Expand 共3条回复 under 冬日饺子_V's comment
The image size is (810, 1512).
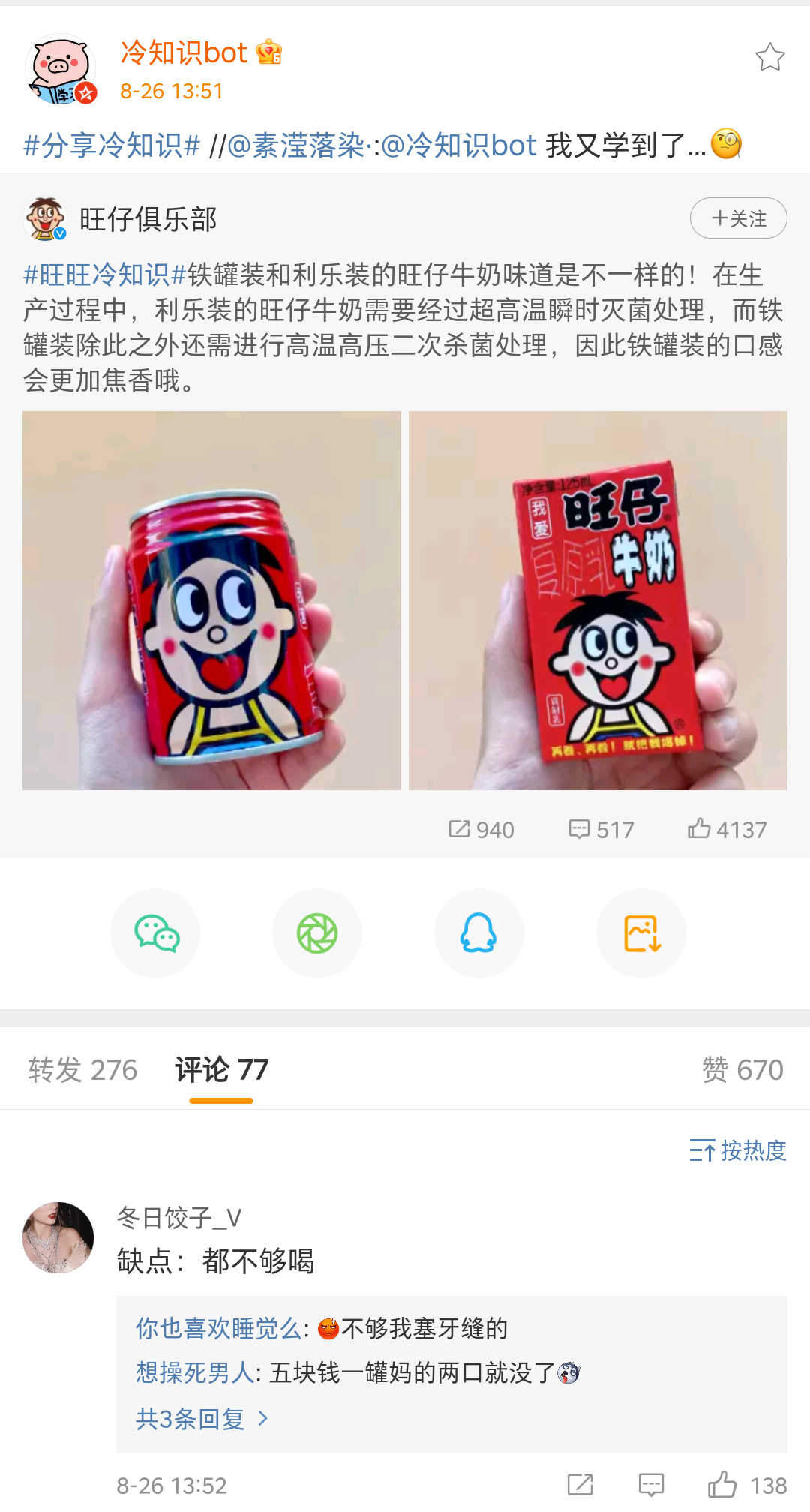(x=201, y=1418)
